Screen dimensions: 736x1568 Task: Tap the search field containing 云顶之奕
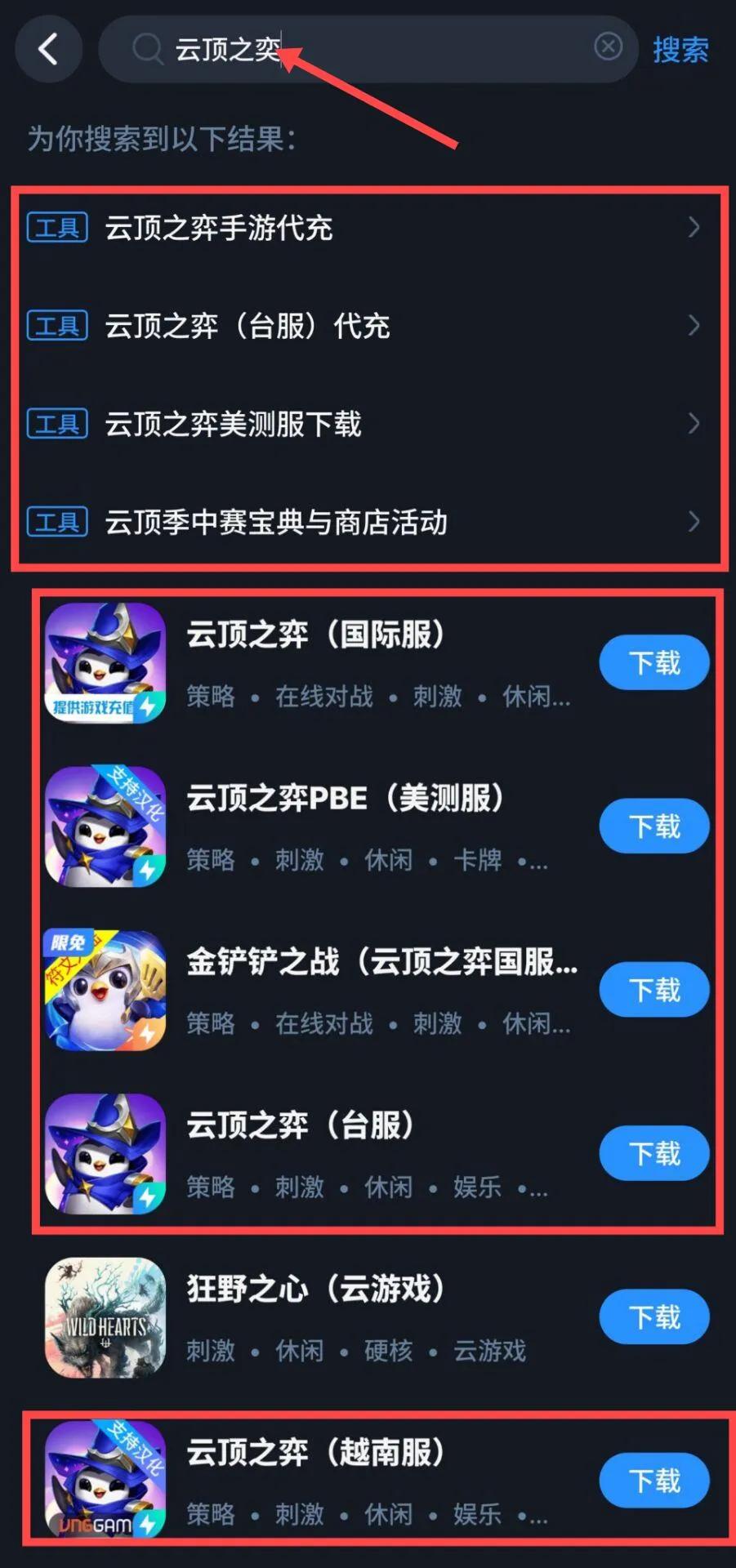(359, 49)
